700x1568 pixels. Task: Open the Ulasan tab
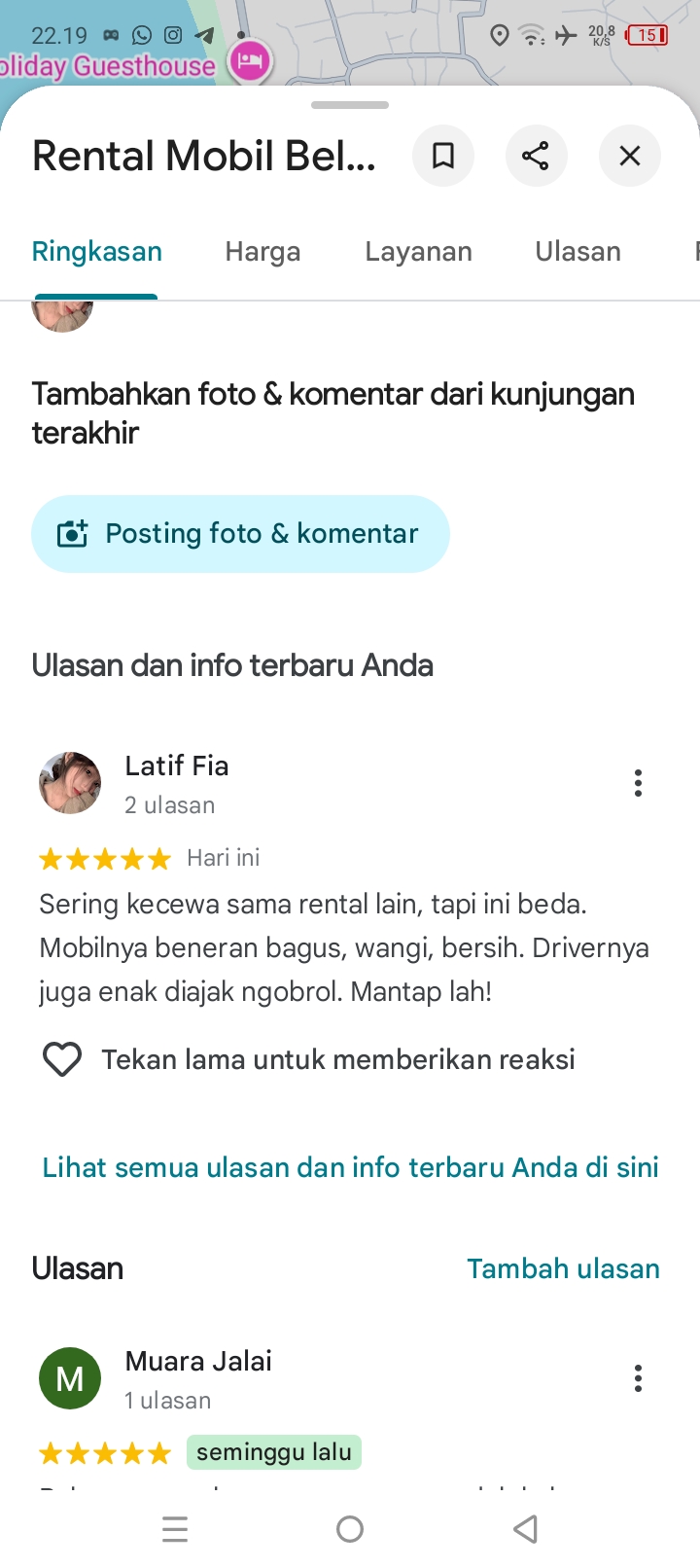tap(577, 252)
